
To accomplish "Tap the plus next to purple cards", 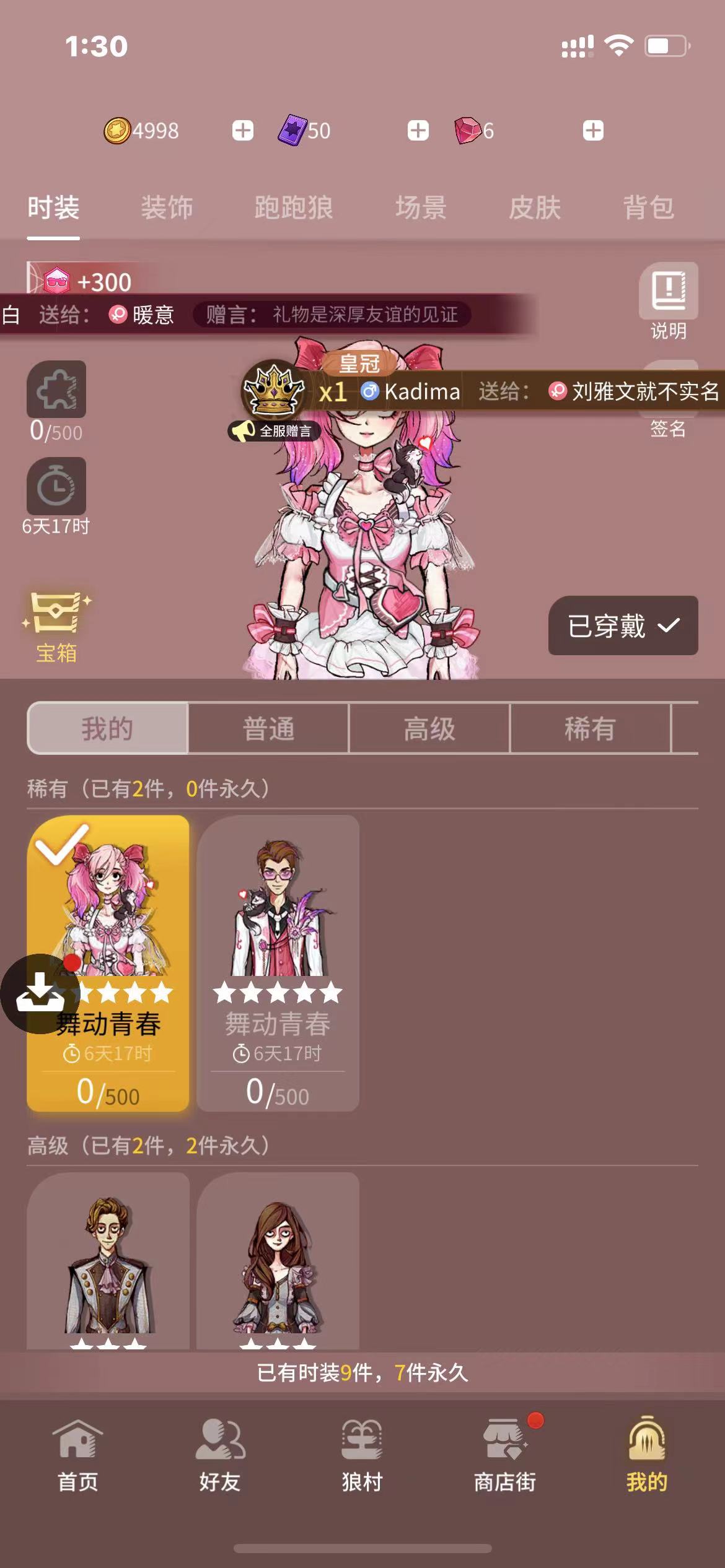I will point(418,131).
